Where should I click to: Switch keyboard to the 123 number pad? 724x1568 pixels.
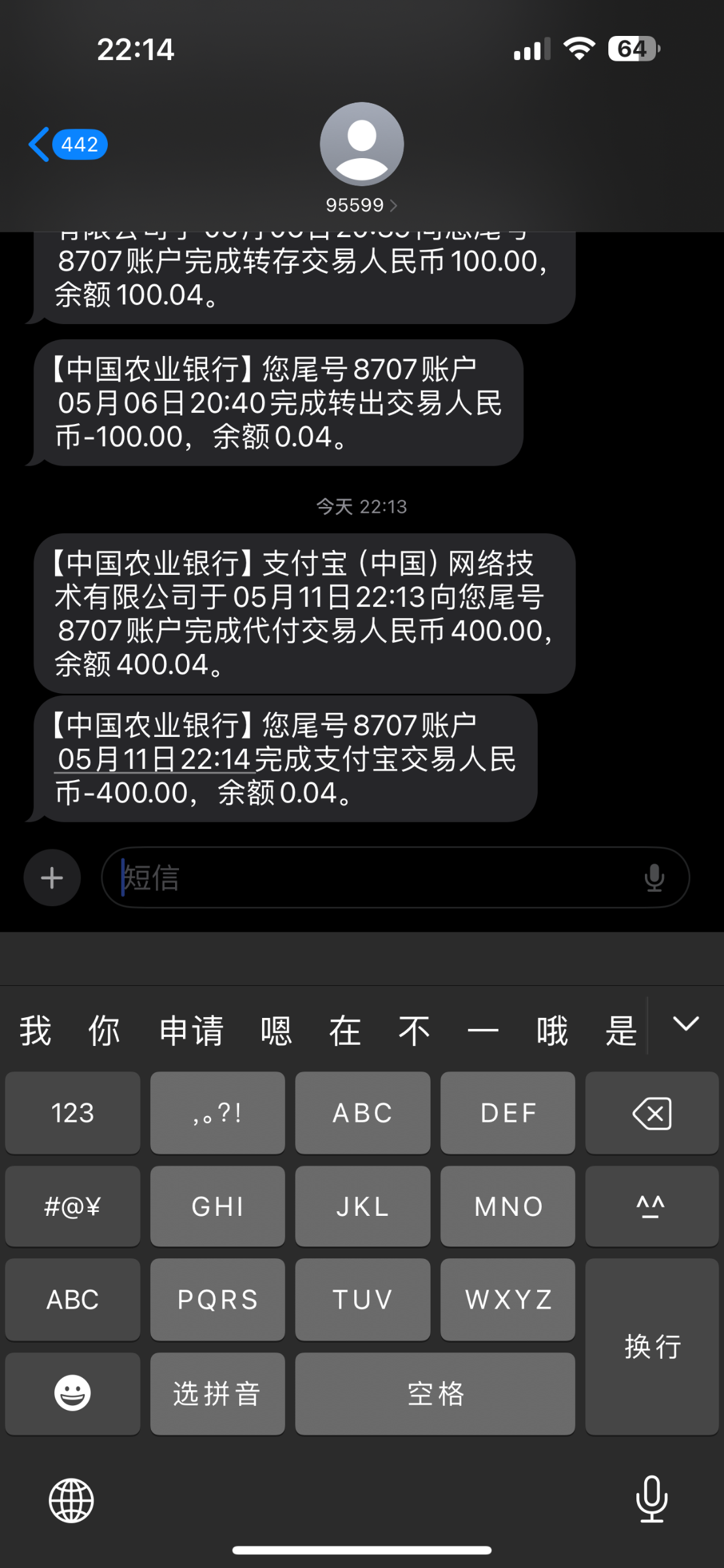click(x=73, y=1113)
